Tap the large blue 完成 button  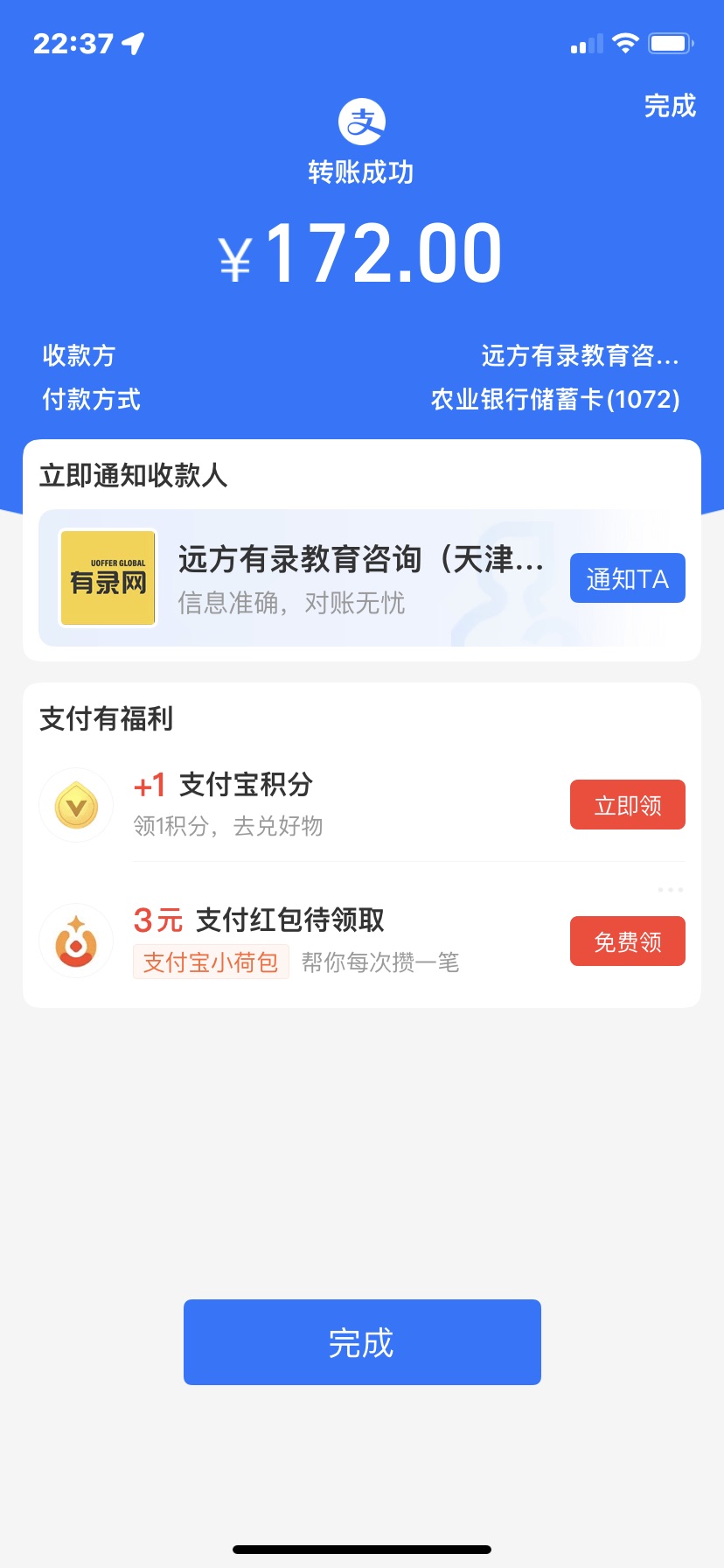pos(362,1342)
